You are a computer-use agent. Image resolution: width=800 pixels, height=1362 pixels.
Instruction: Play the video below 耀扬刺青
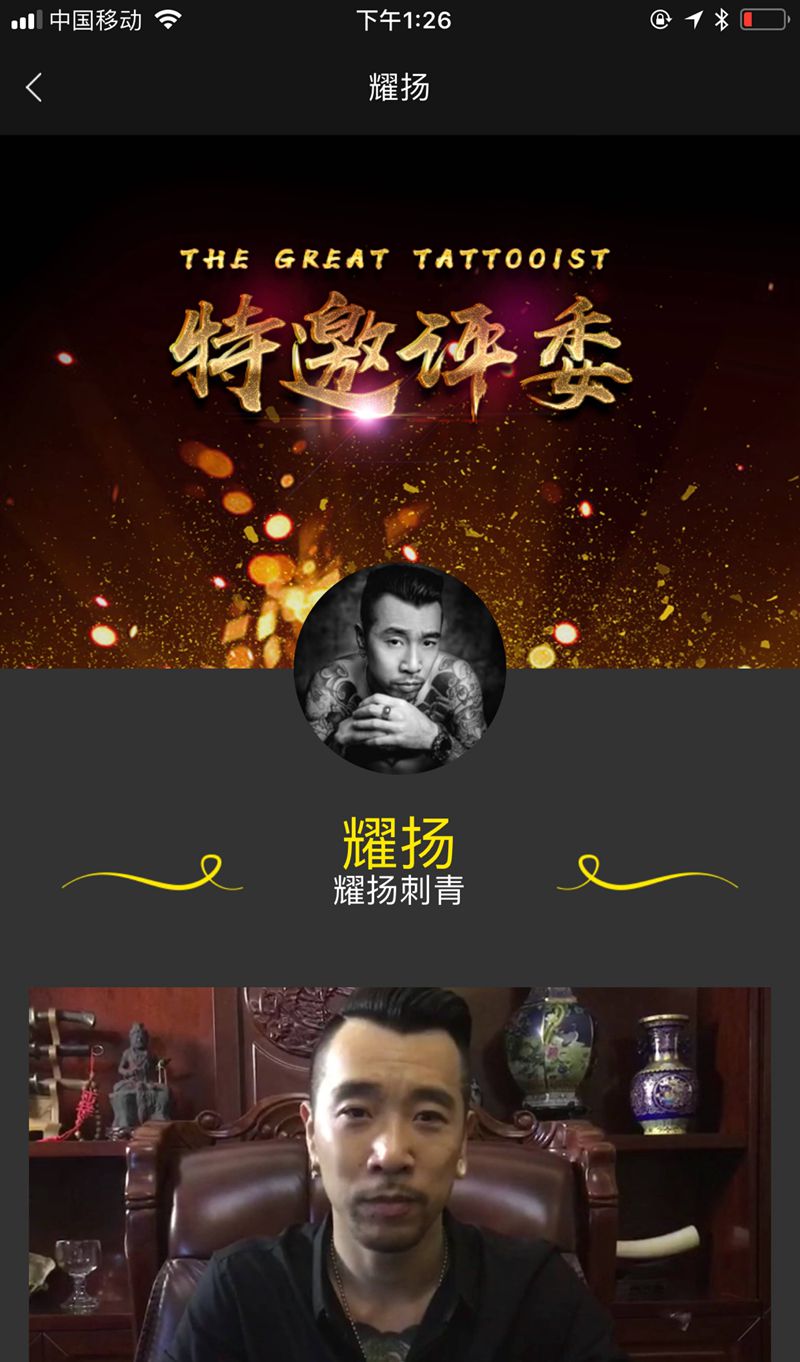click(x=399, y=1174)
